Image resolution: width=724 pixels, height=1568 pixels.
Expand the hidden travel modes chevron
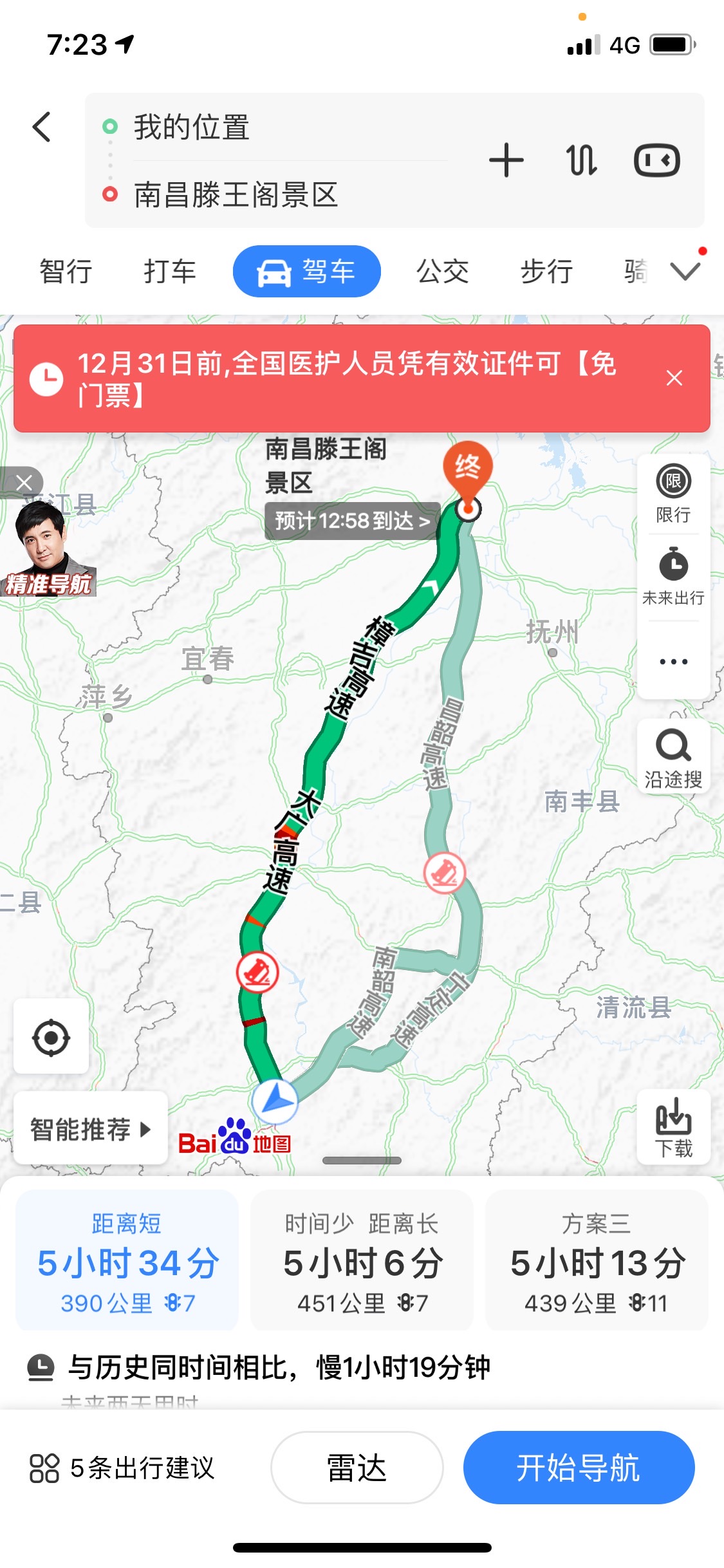pos(685,270)
